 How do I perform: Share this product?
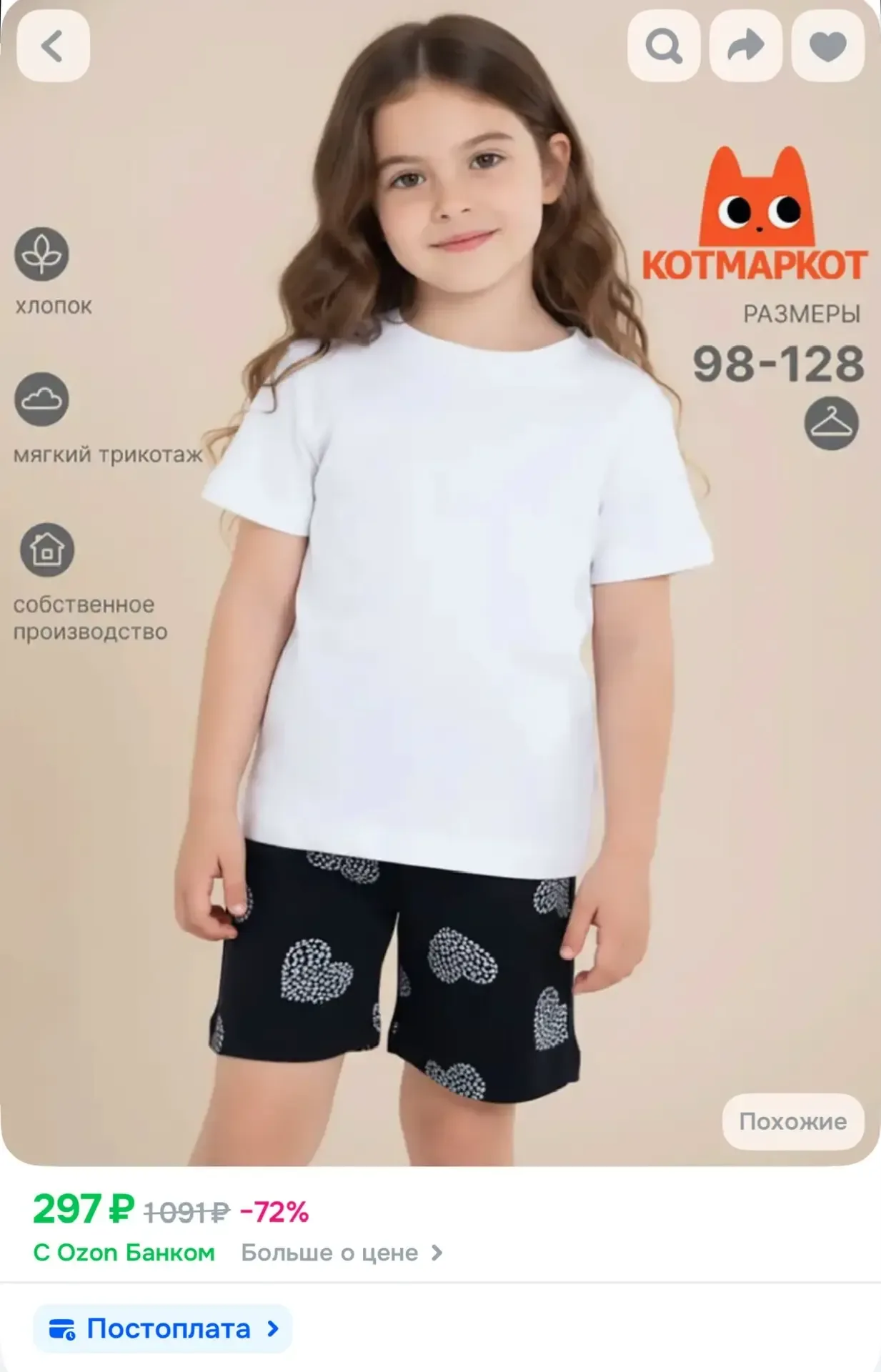point(745,47)
